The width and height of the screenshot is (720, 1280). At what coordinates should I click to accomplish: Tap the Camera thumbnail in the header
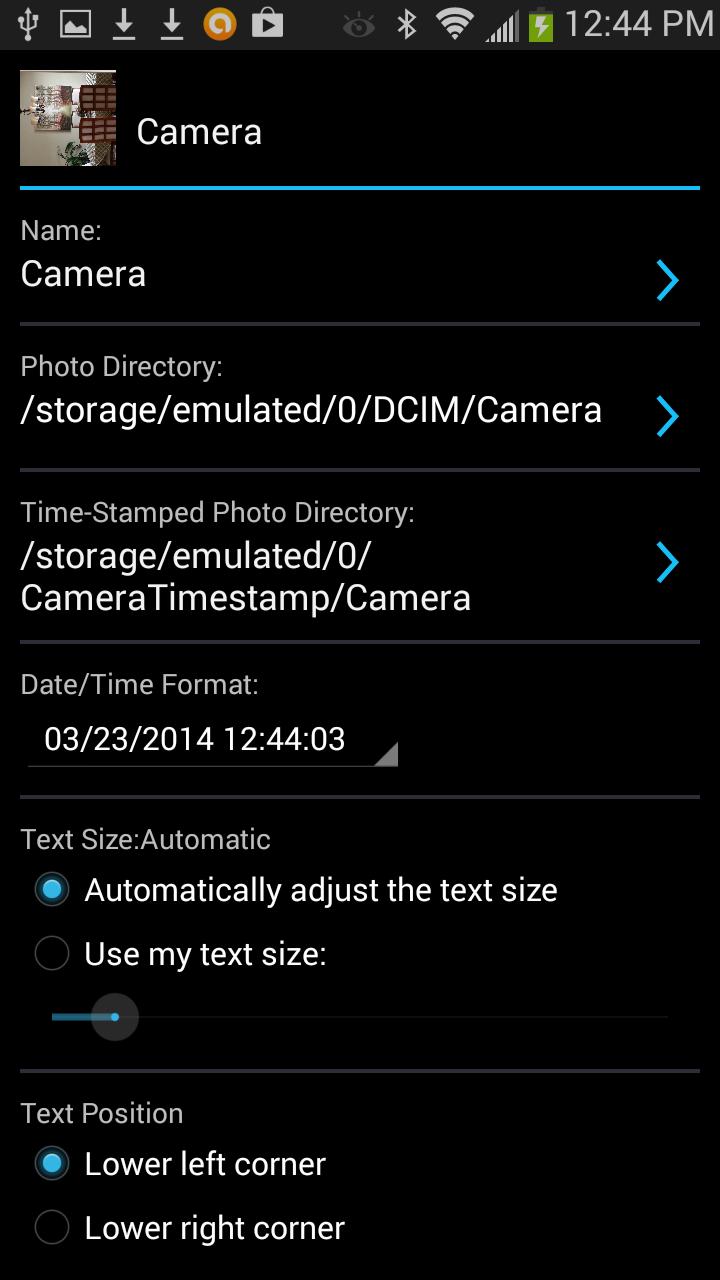(68, 118)
